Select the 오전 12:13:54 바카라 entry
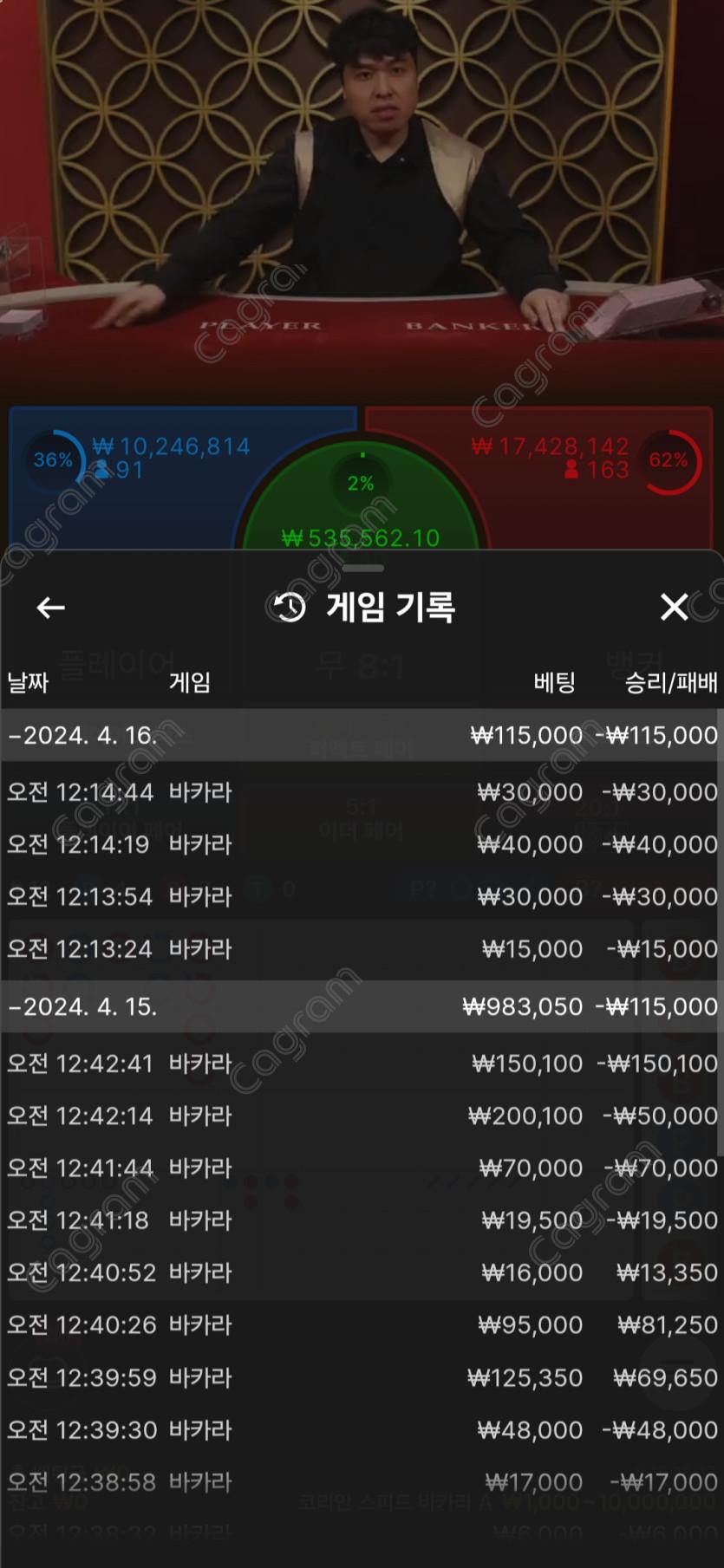The width and height of the screenshot is (724, 1568). [361, 896]
